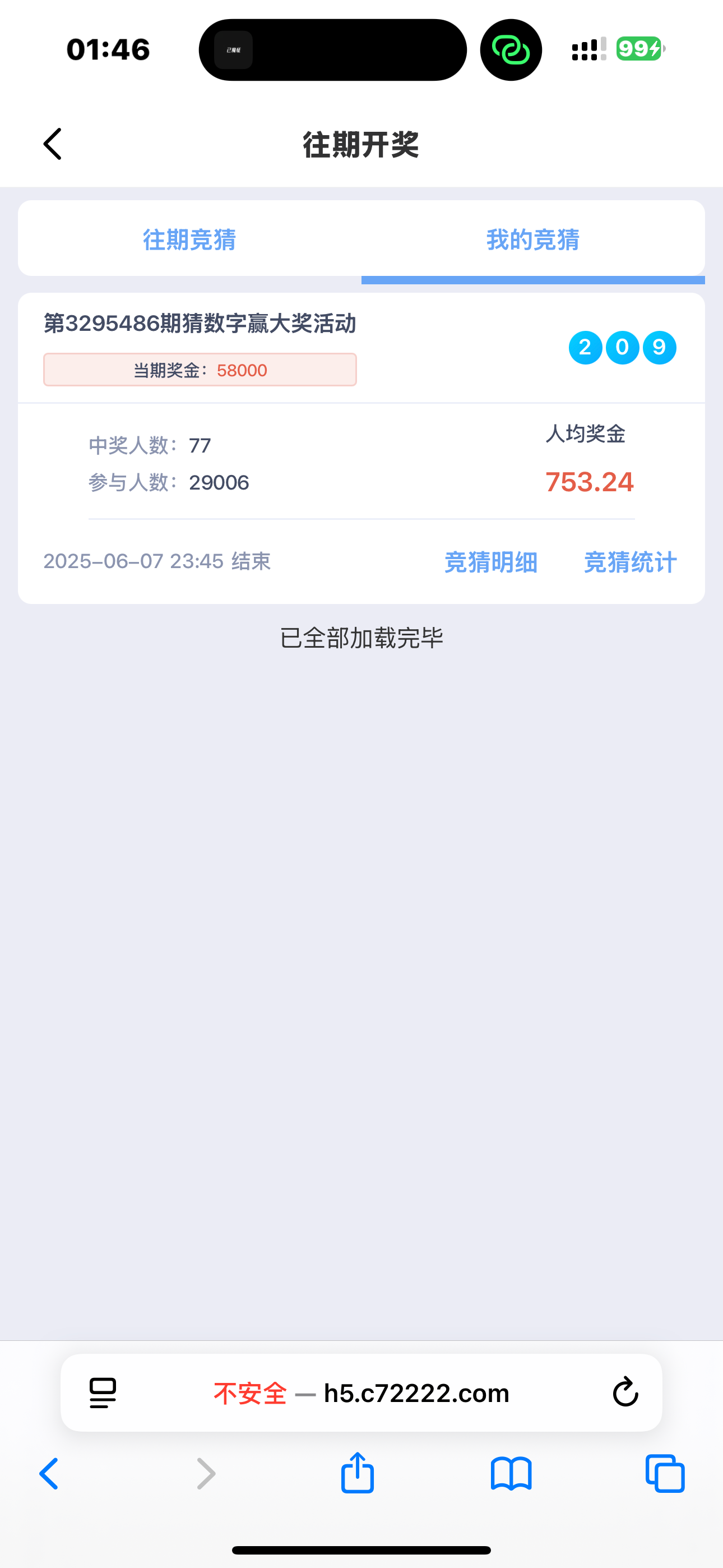
Task: Open Safari page settings menu
Action: [103, 1392]
